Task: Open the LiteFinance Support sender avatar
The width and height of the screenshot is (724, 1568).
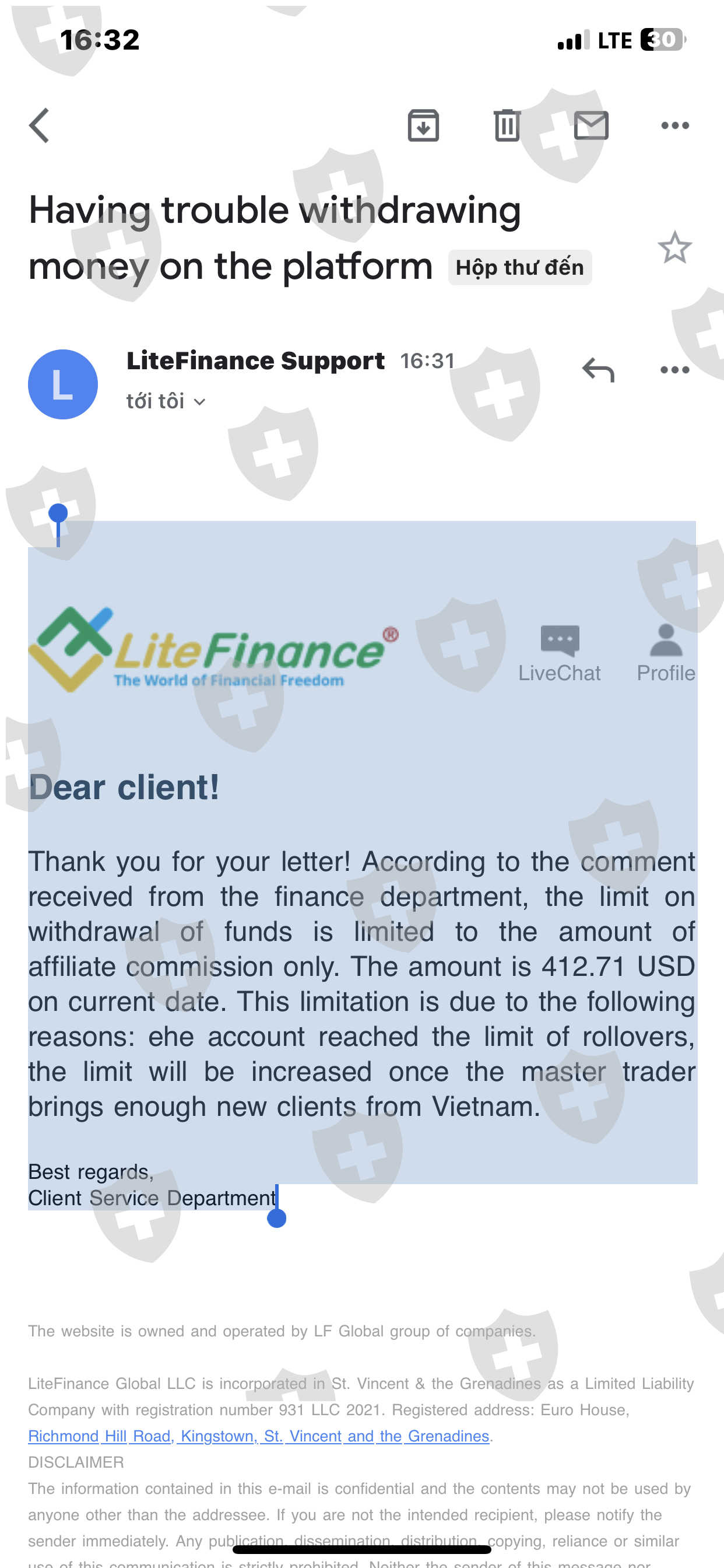Action: point(63,384)
